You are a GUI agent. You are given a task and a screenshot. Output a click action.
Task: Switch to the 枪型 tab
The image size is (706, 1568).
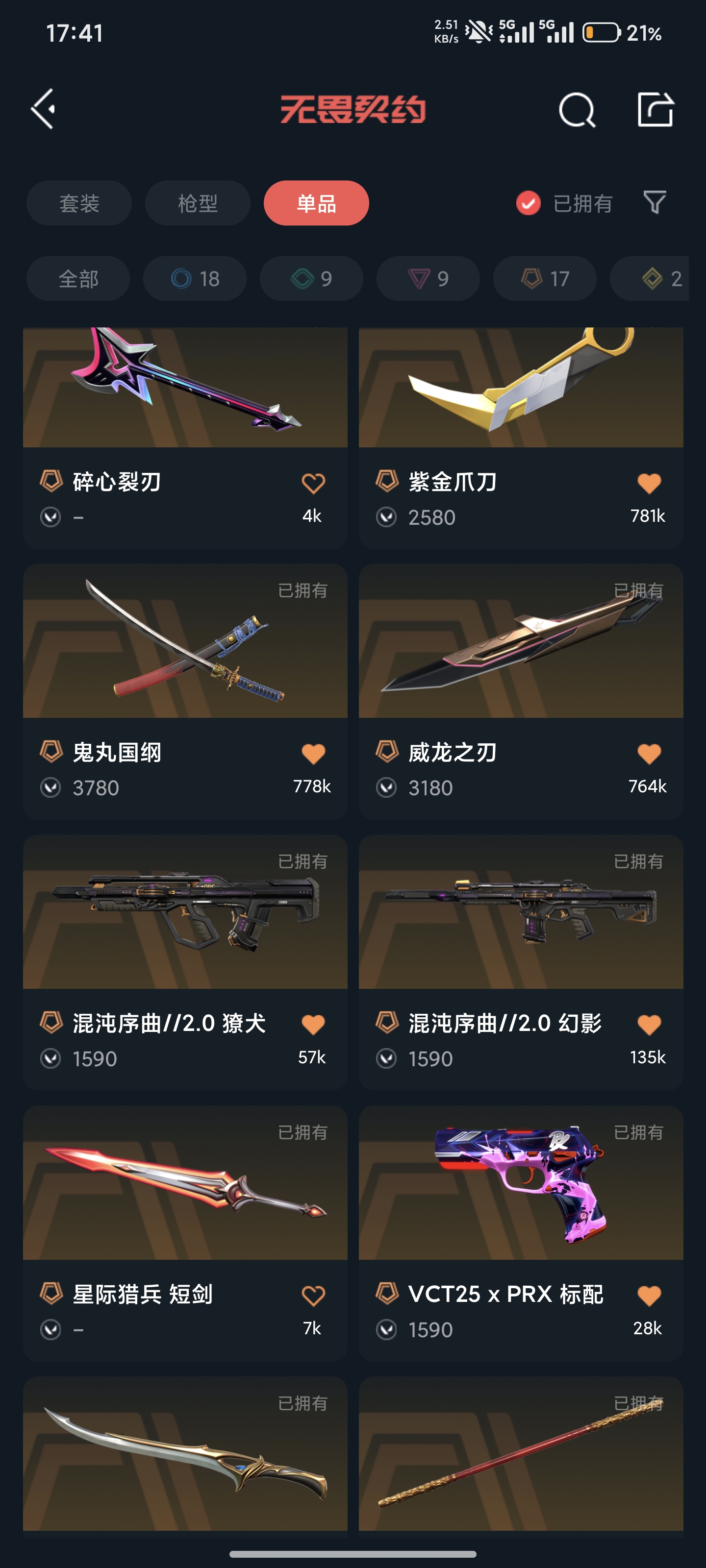198,203
